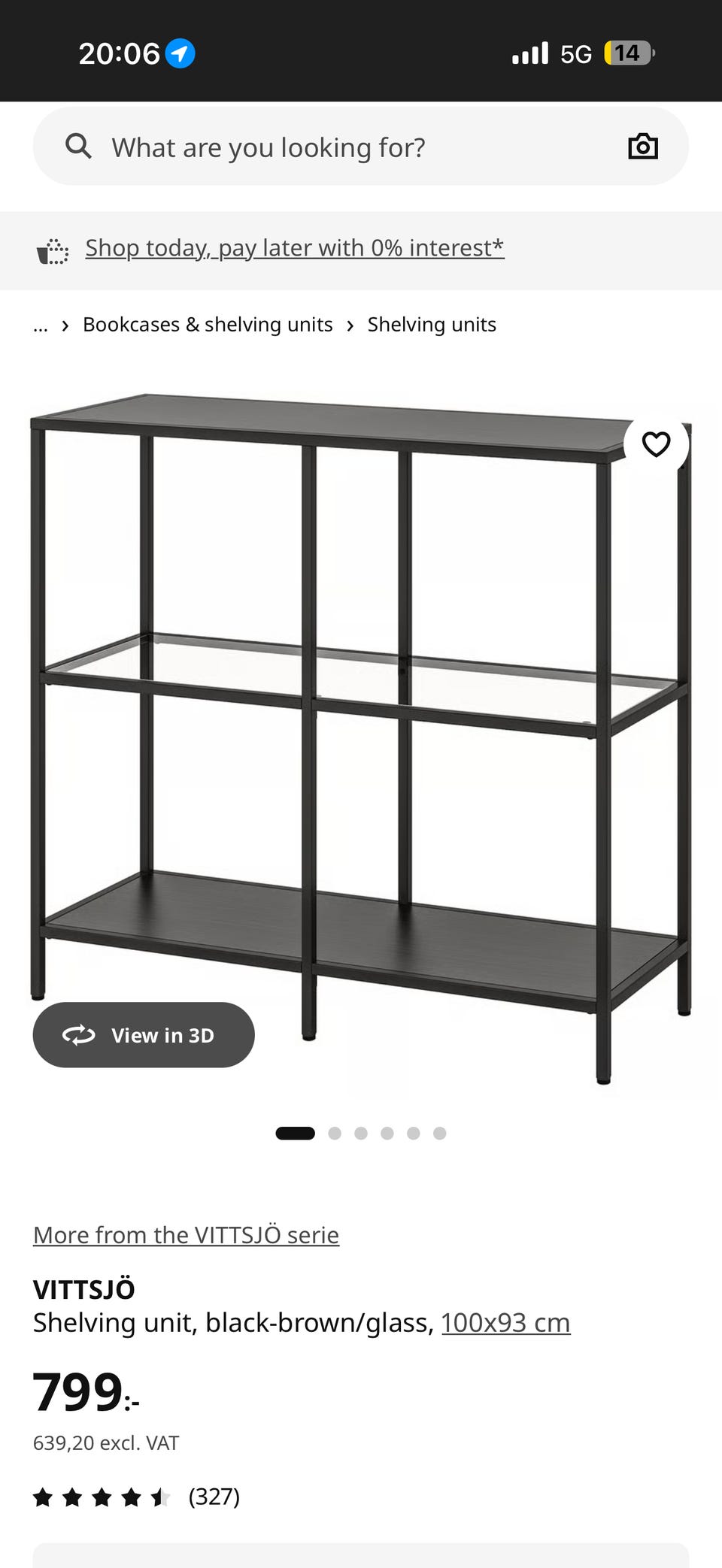Expand the collapsed breadcrumb ellipsis

(x=41, y=325)
